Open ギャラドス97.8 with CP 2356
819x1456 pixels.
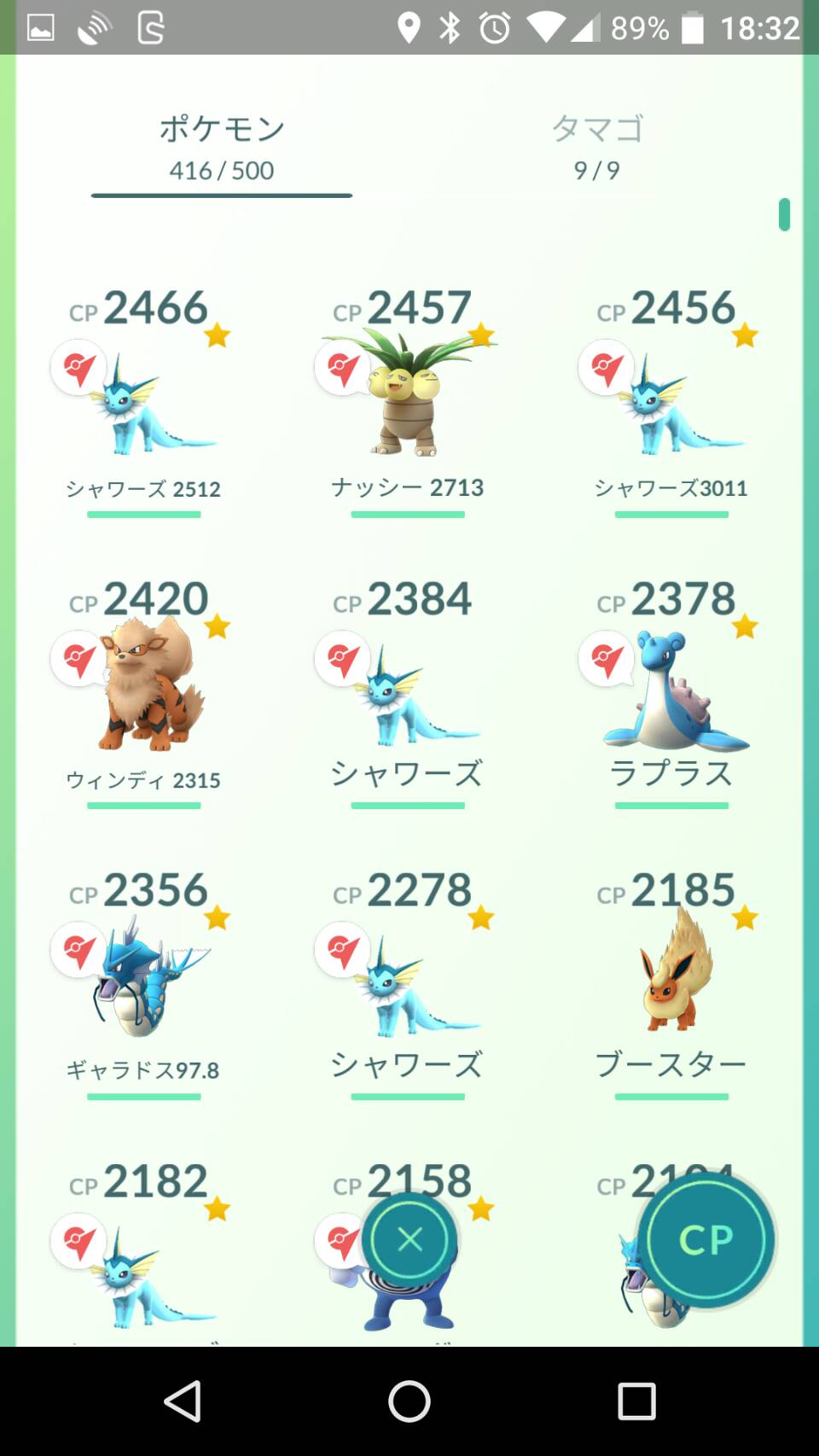pyautogui.click(x=143, y=981)
